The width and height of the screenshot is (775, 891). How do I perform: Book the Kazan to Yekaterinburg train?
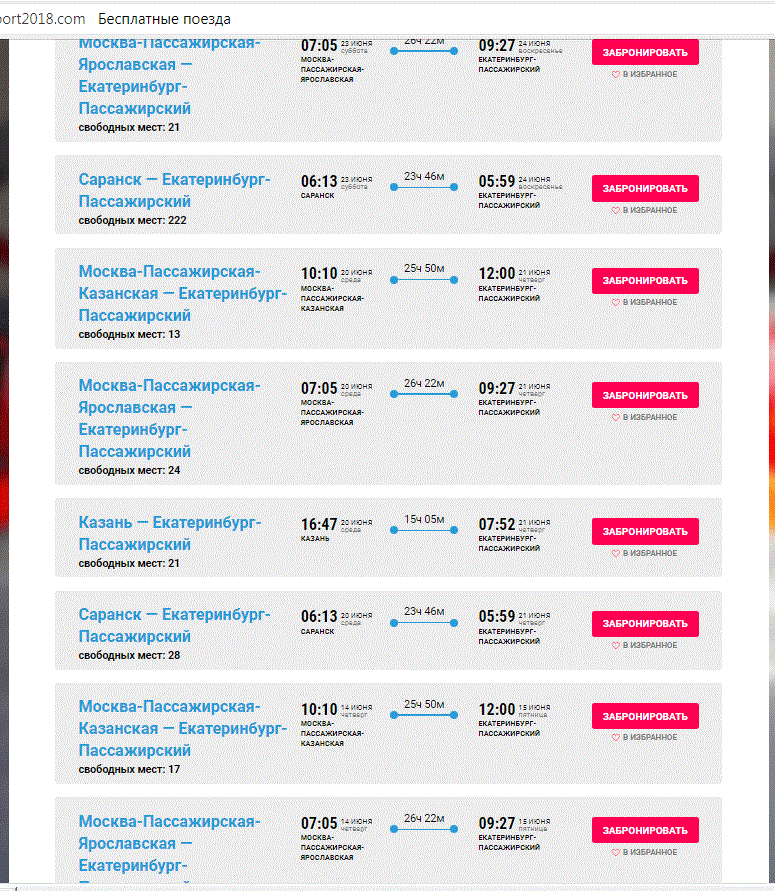(645, 531)
